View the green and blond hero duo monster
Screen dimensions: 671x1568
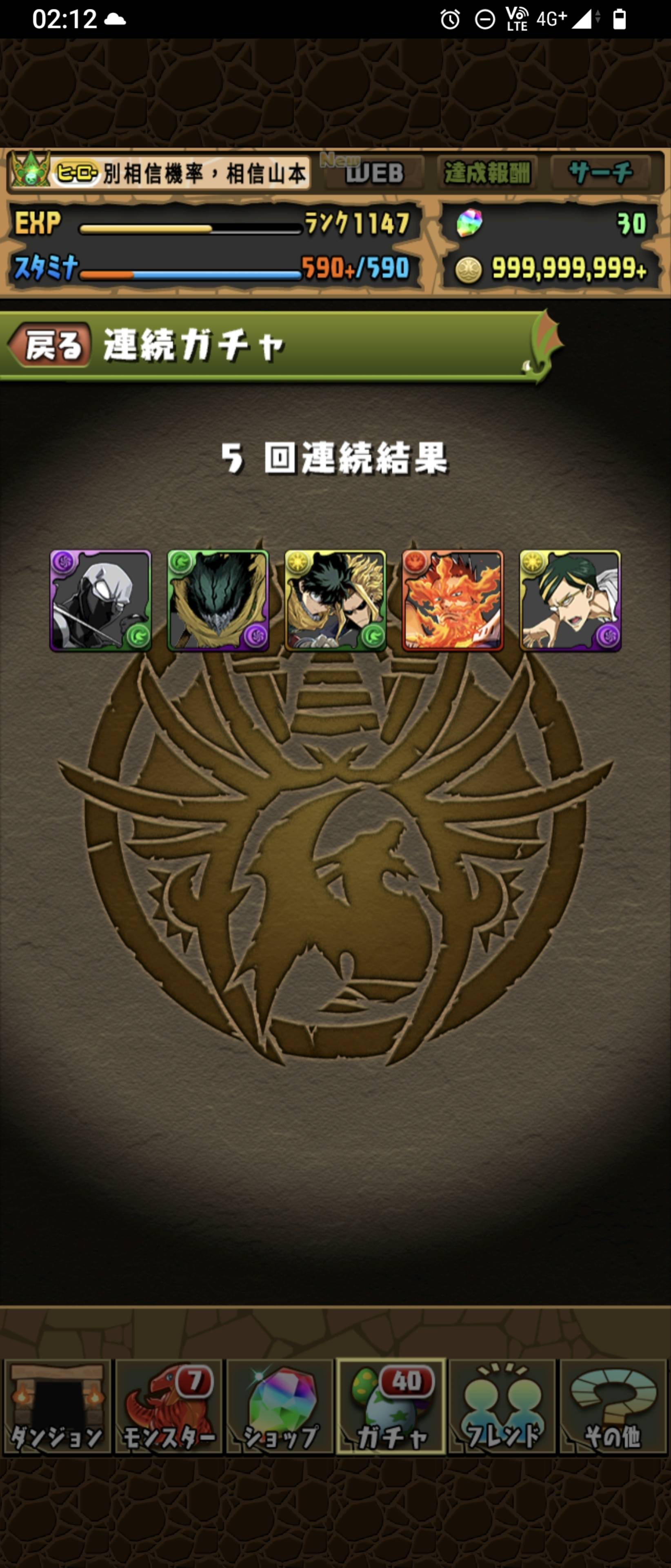335,601
